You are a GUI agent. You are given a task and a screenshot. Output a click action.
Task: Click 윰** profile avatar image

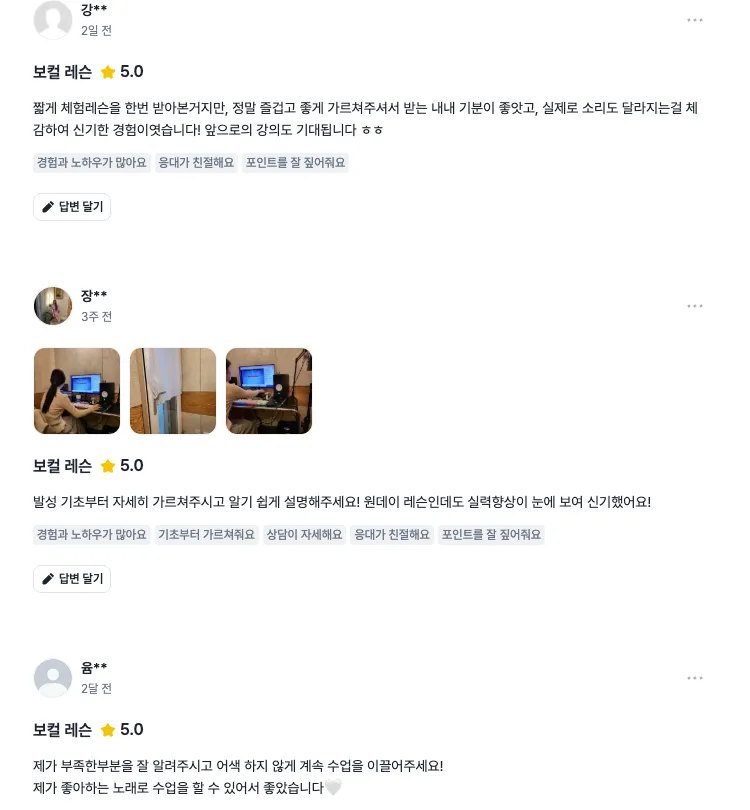tap(53, 677)
